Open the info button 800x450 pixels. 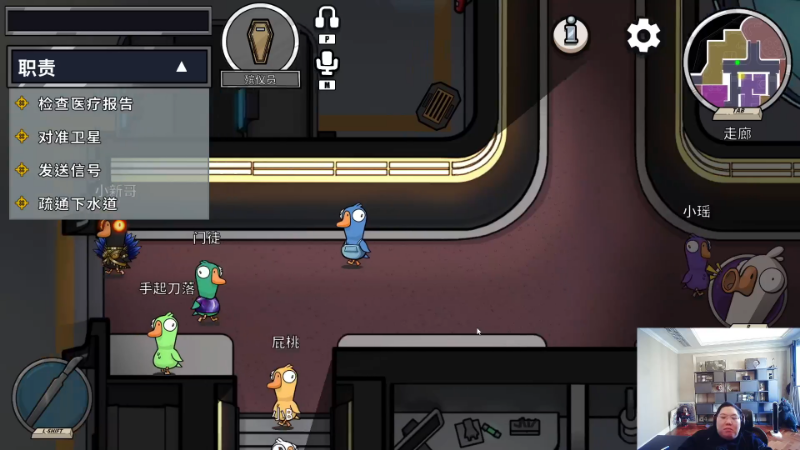pyautogui.click(x=571, y=35)
